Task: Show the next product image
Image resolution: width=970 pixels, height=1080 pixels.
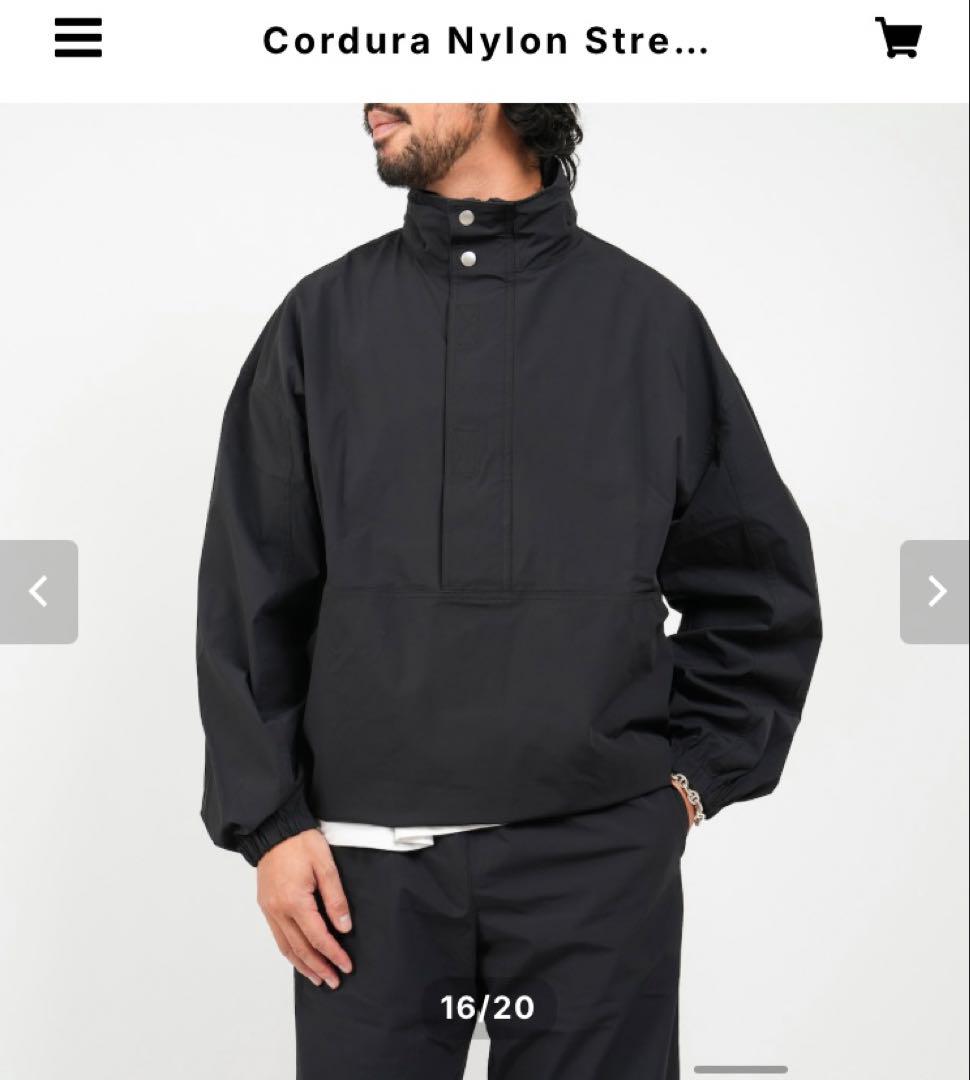Action: pos(935,592)
